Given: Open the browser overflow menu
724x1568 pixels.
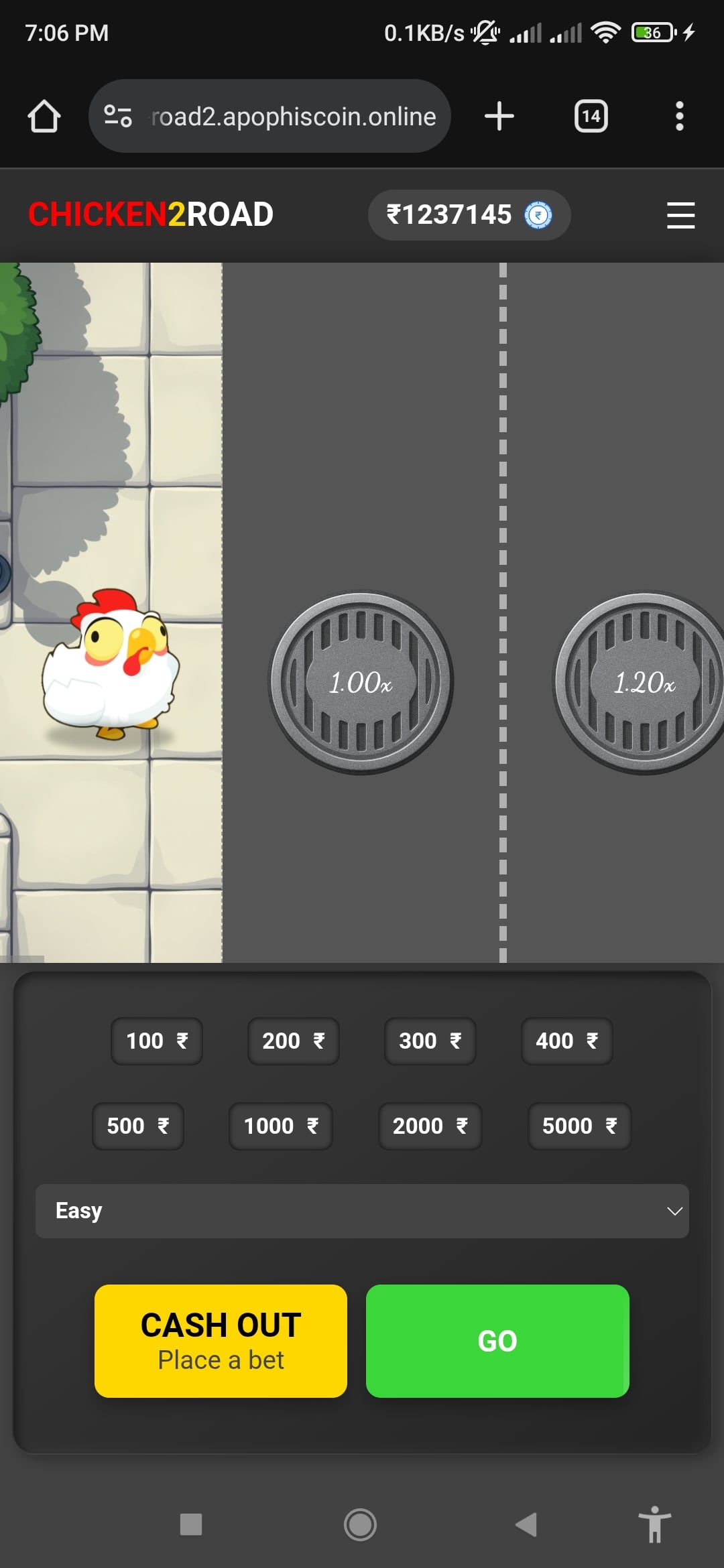Looking at the screenshot, I should click(x=679, y=117).
